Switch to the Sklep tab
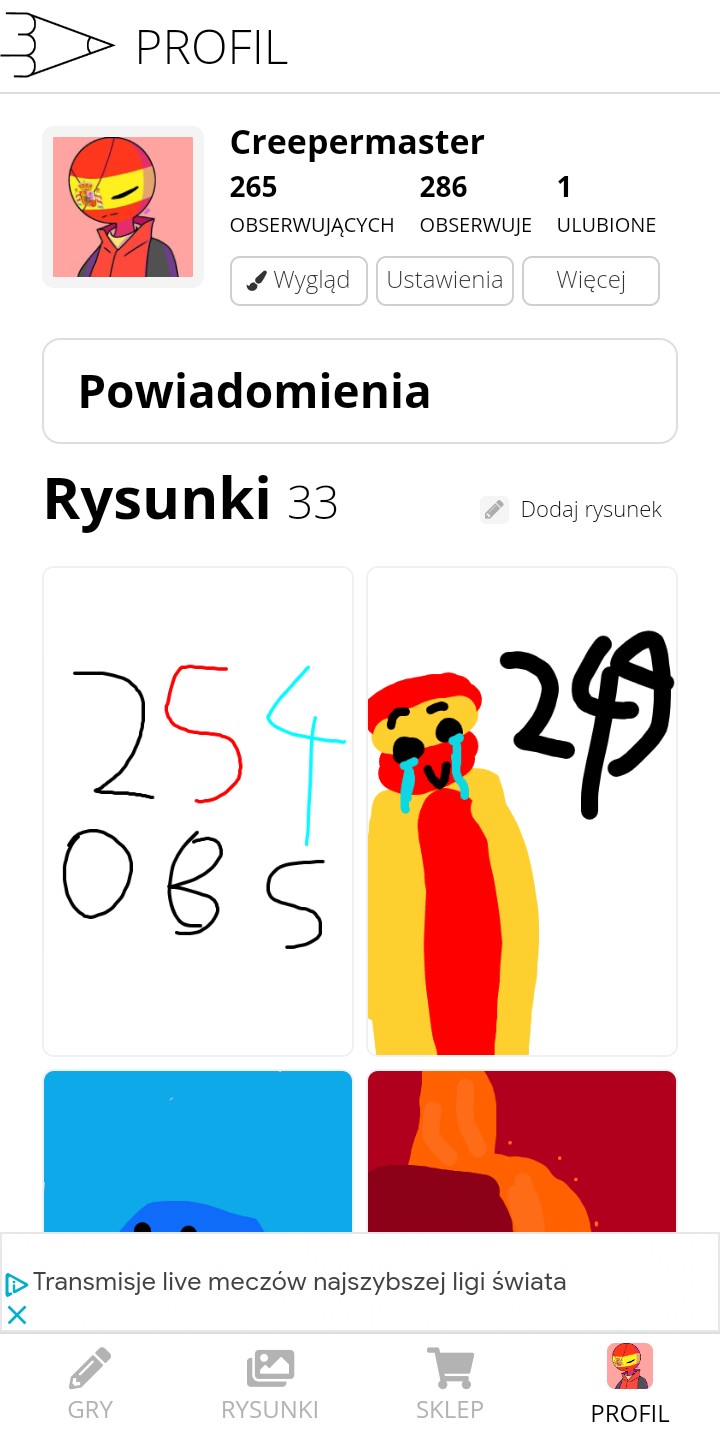720x1440 pixels. point(450,1385)
